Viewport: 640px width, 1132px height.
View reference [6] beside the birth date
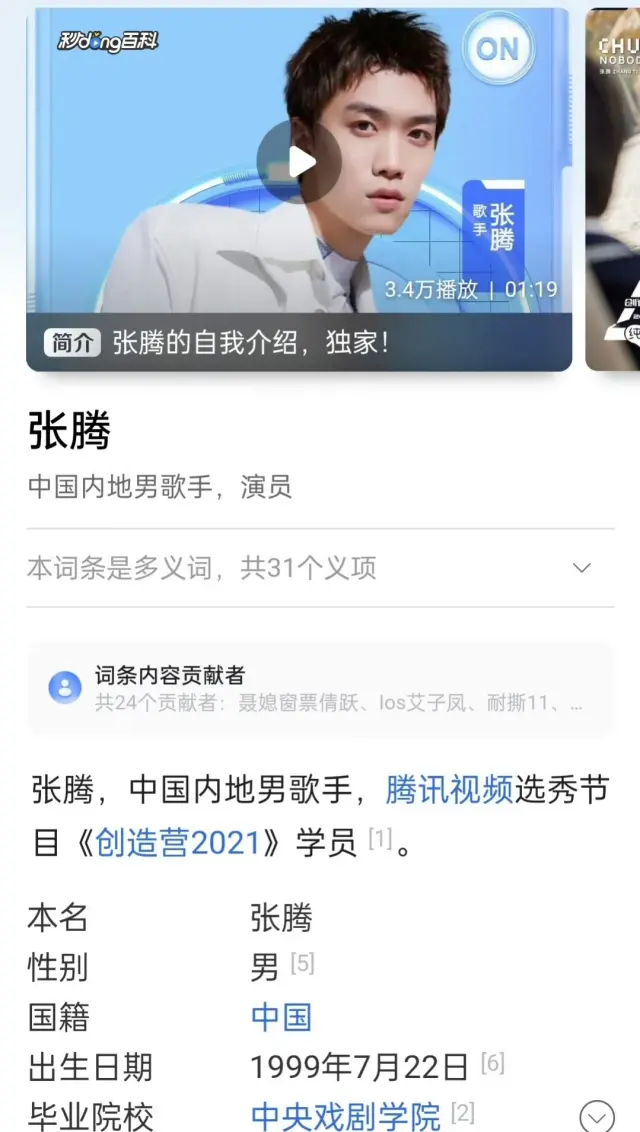[x=492, y=1064]
